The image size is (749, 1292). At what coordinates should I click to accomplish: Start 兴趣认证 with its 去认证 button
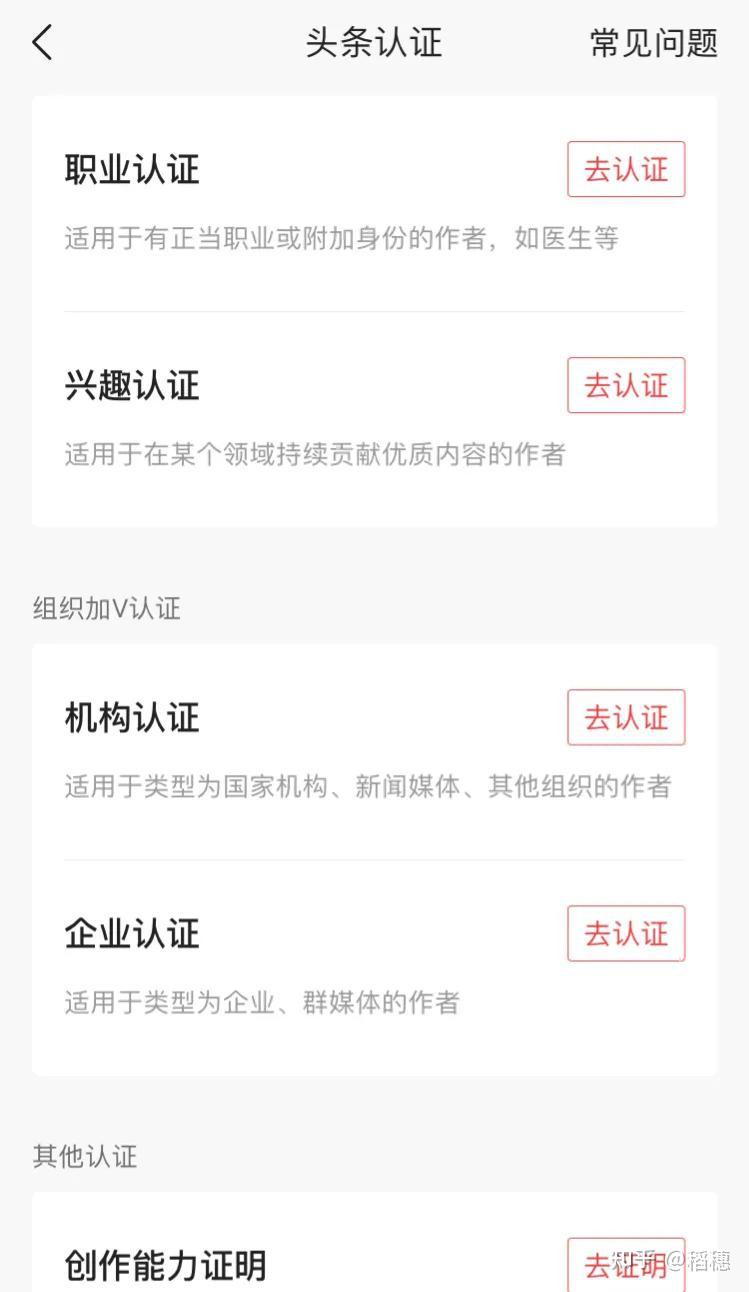(x=626, y=385)
